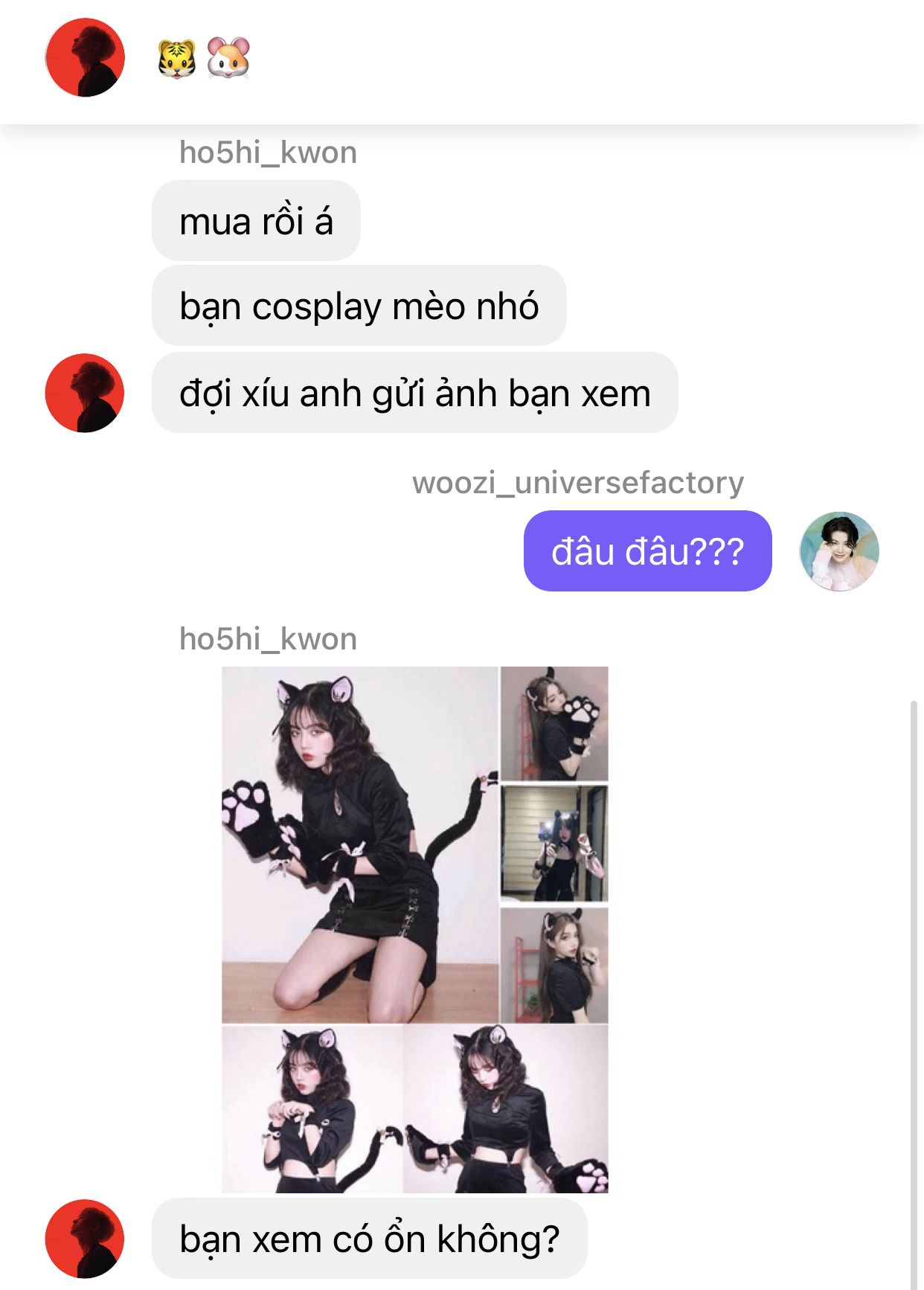The width and height of the screenshot is (924, 1290).
Task: View woozi_universefactory's profile avatar
Action: point(839,551)
